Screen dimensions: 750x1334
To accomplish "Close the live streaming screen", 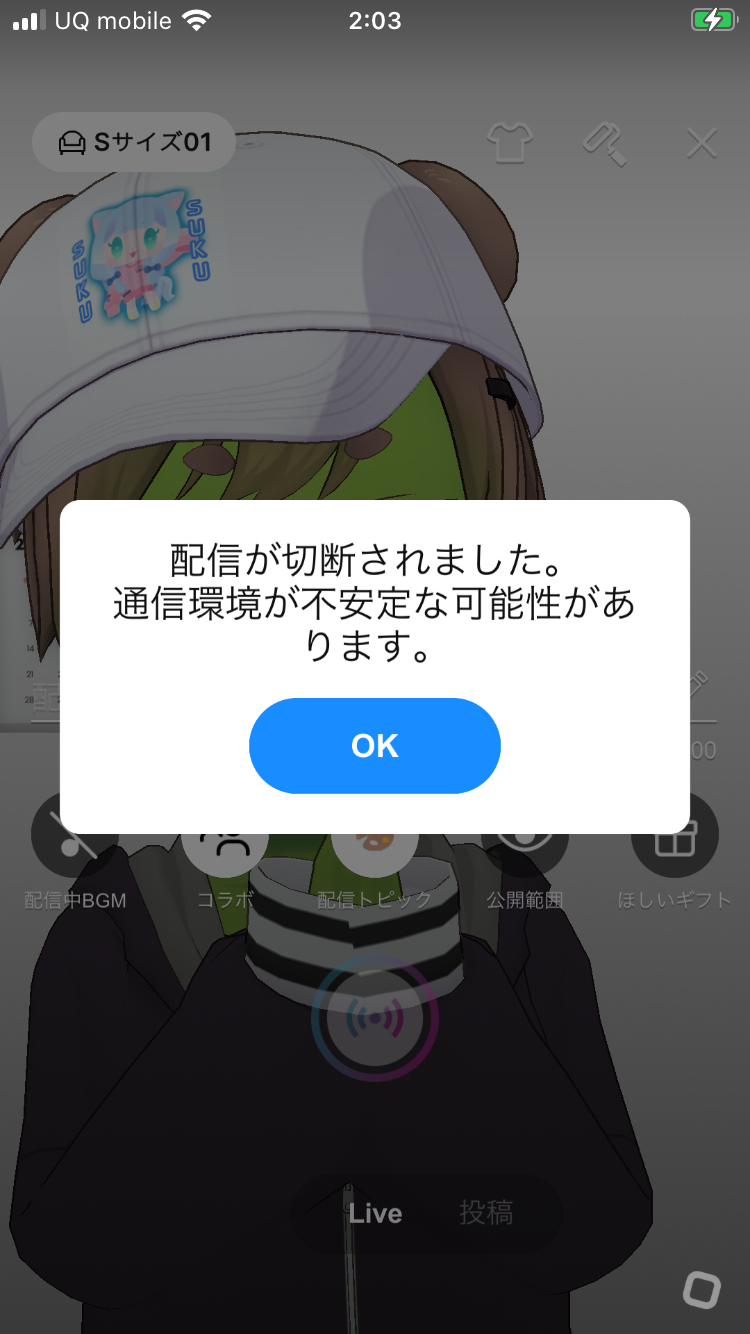I will pos(702,143).
